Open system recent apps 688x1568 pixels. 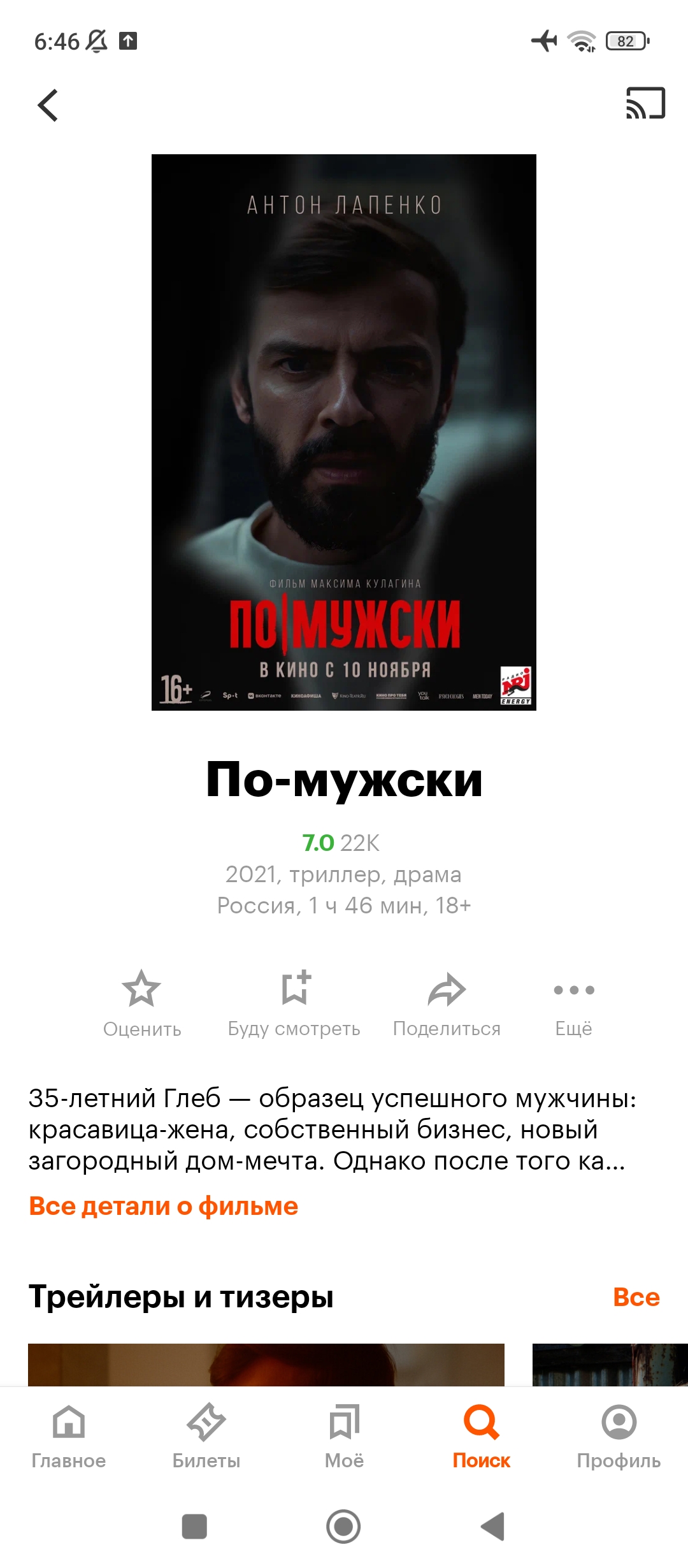point(194,1527)
